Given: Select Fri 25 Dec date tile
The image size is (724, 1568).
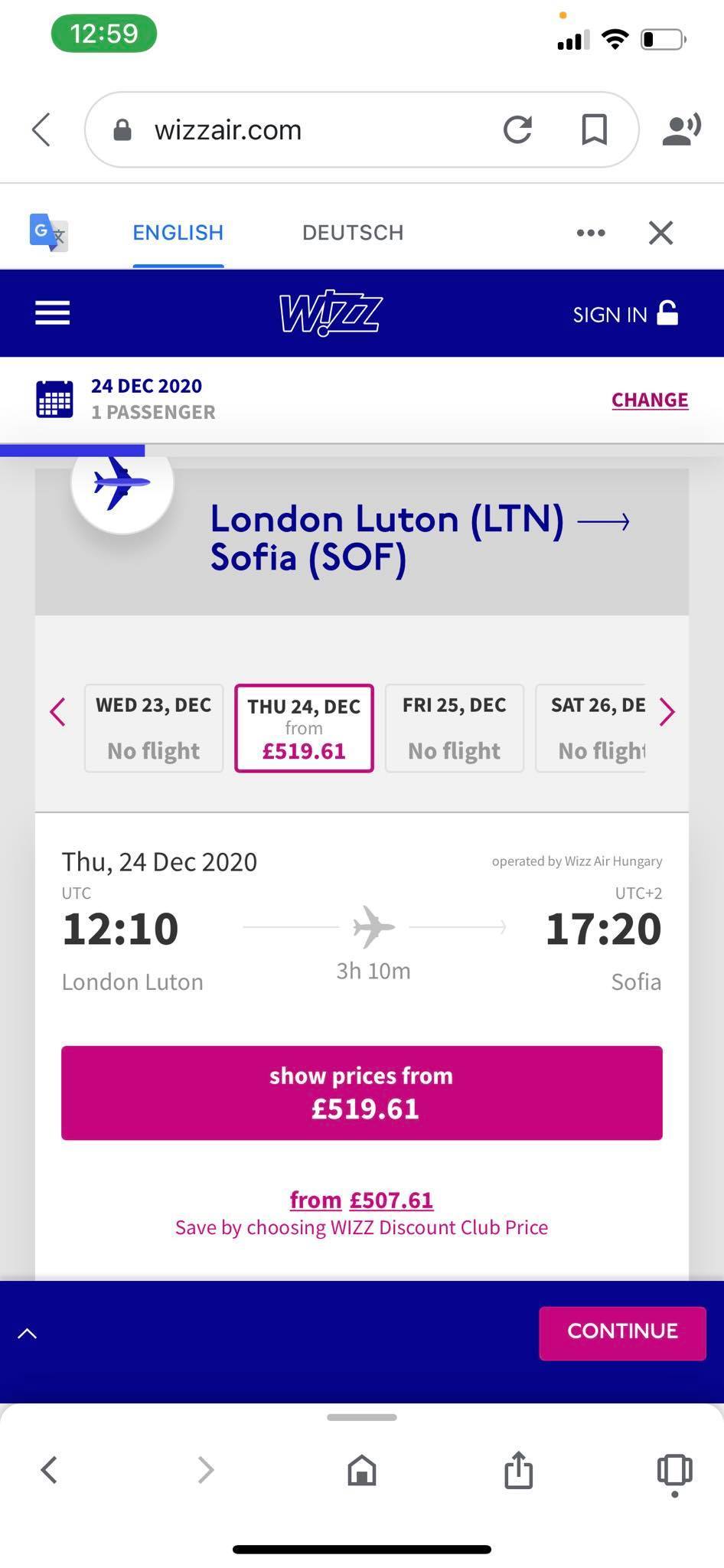Looking at the screenshot, I should click(x=455, y=728).
